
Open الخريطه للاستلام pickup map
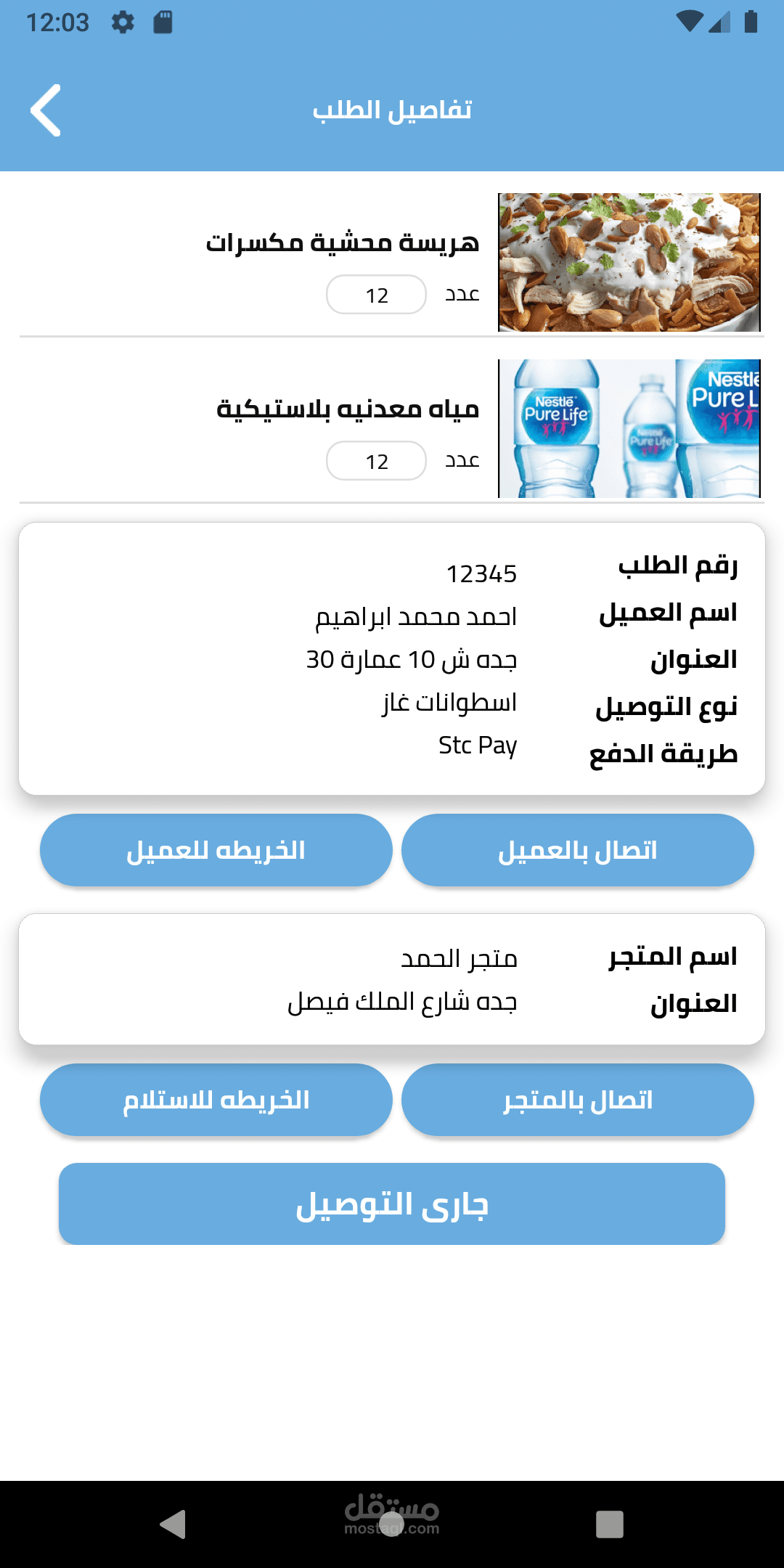216,1100
